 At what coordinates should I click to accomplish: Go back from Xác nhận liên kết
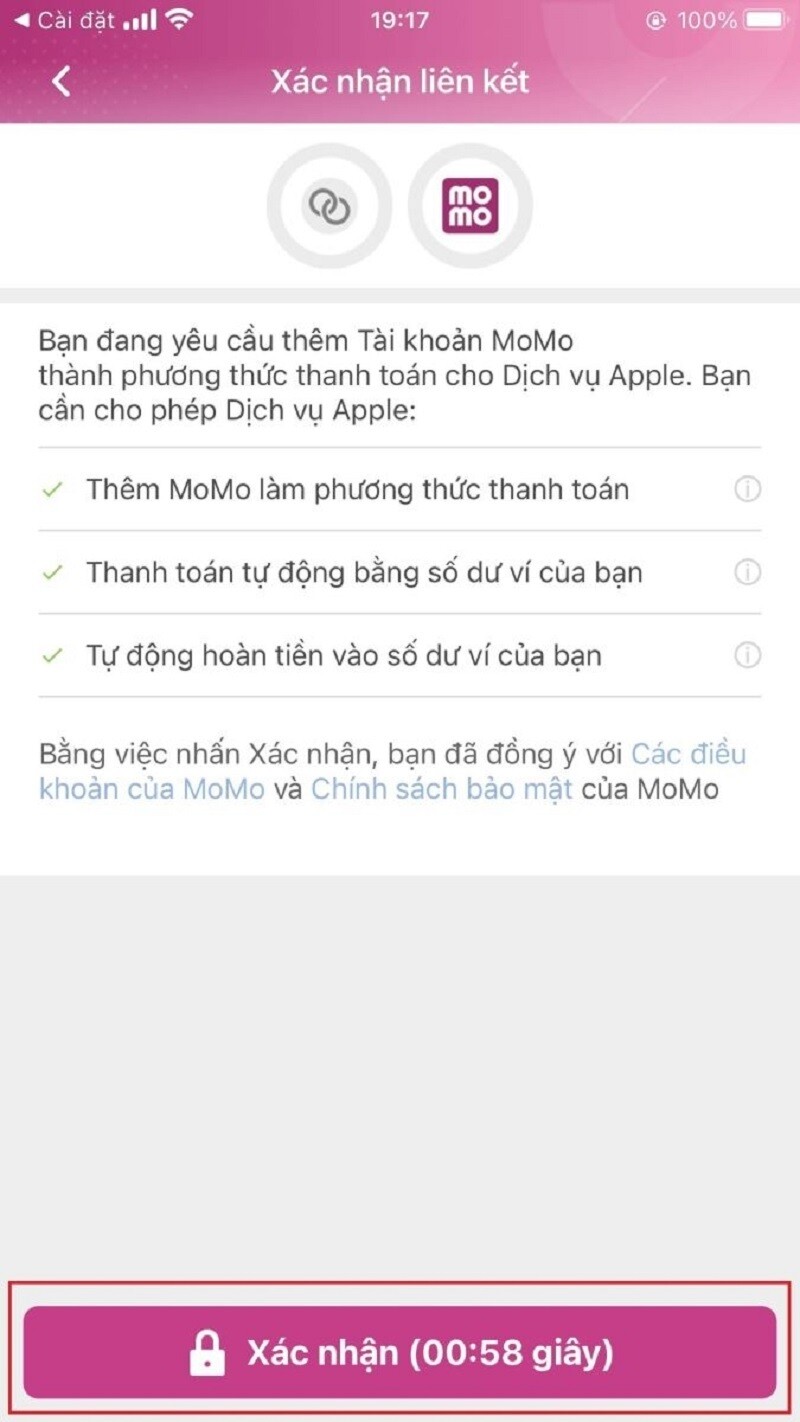pos(62,81)
